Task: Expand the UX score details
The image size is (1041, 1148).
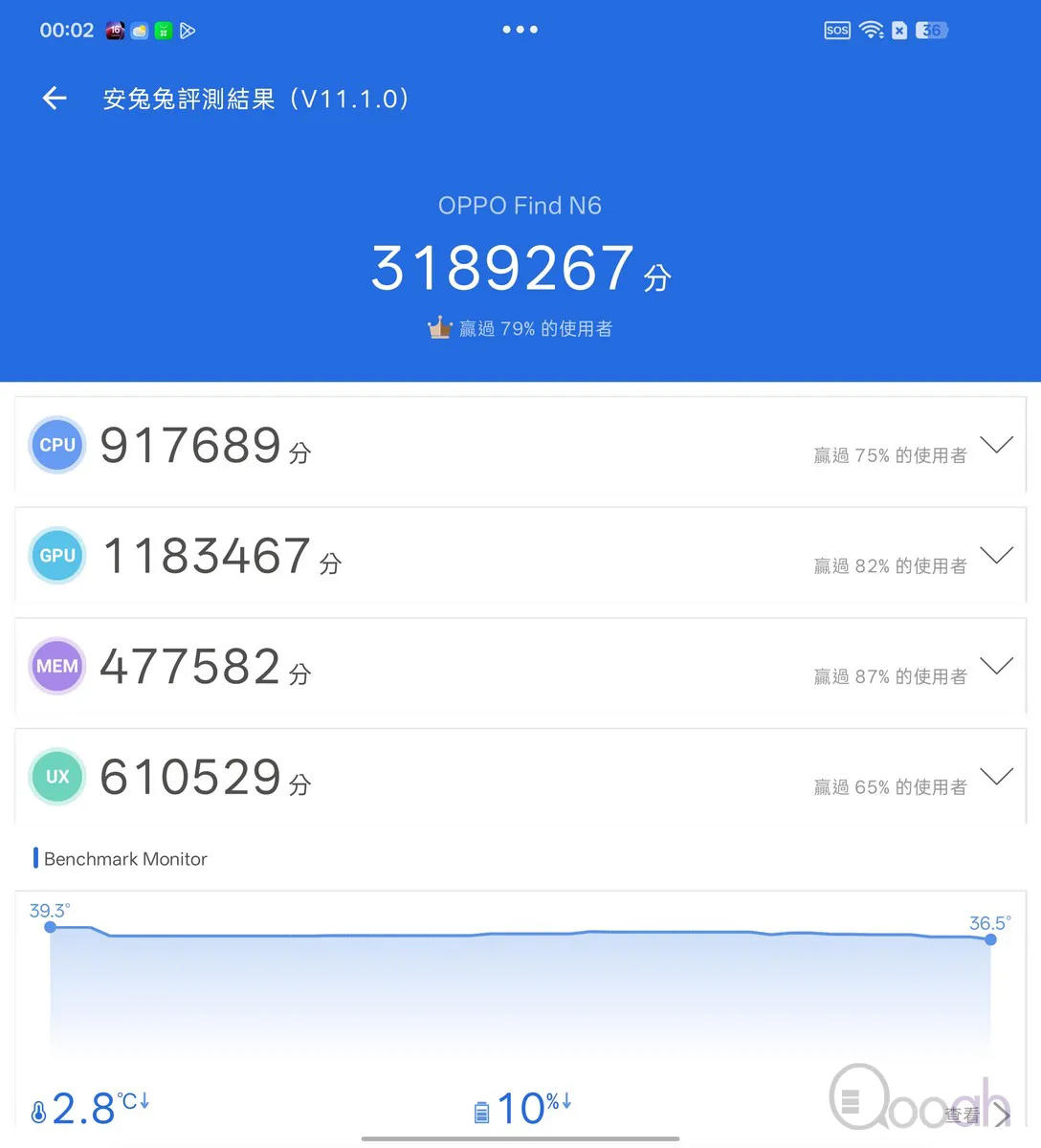Action: tap(996, 777)
